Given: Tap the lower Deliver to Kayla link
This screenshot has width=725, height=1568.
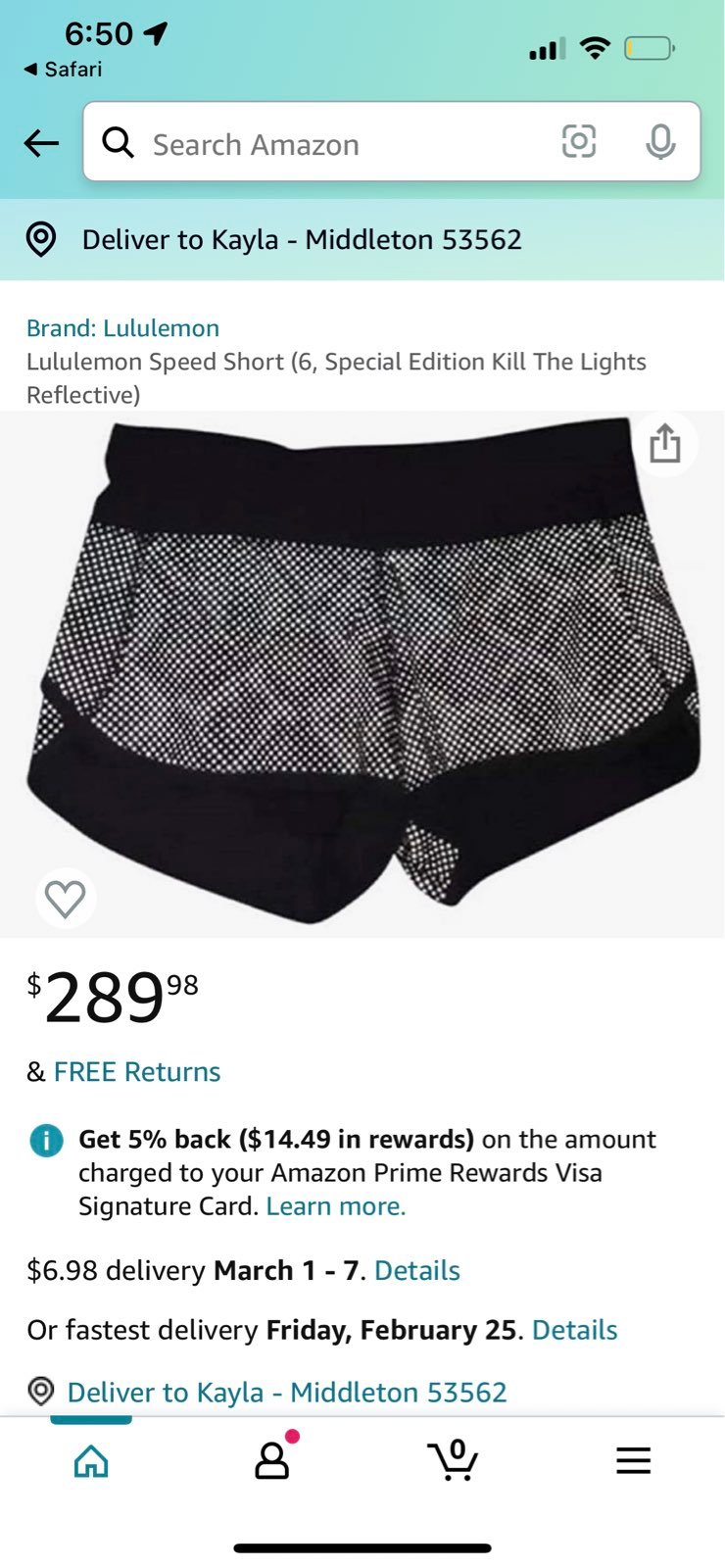Looking at the screenshot, I should tap(287, 1393).
